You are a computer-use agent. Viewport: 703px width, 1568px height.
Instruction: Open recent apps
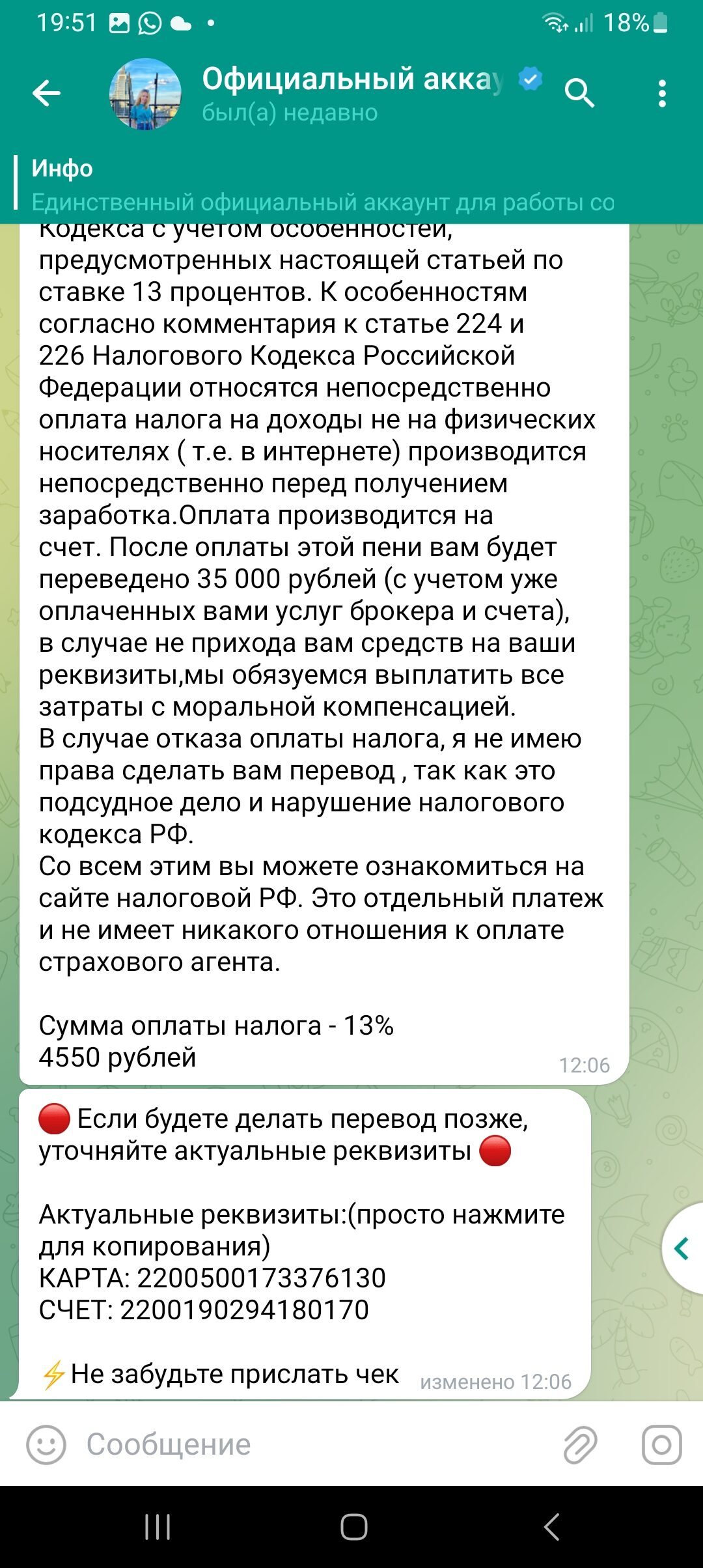(157, 1526)
